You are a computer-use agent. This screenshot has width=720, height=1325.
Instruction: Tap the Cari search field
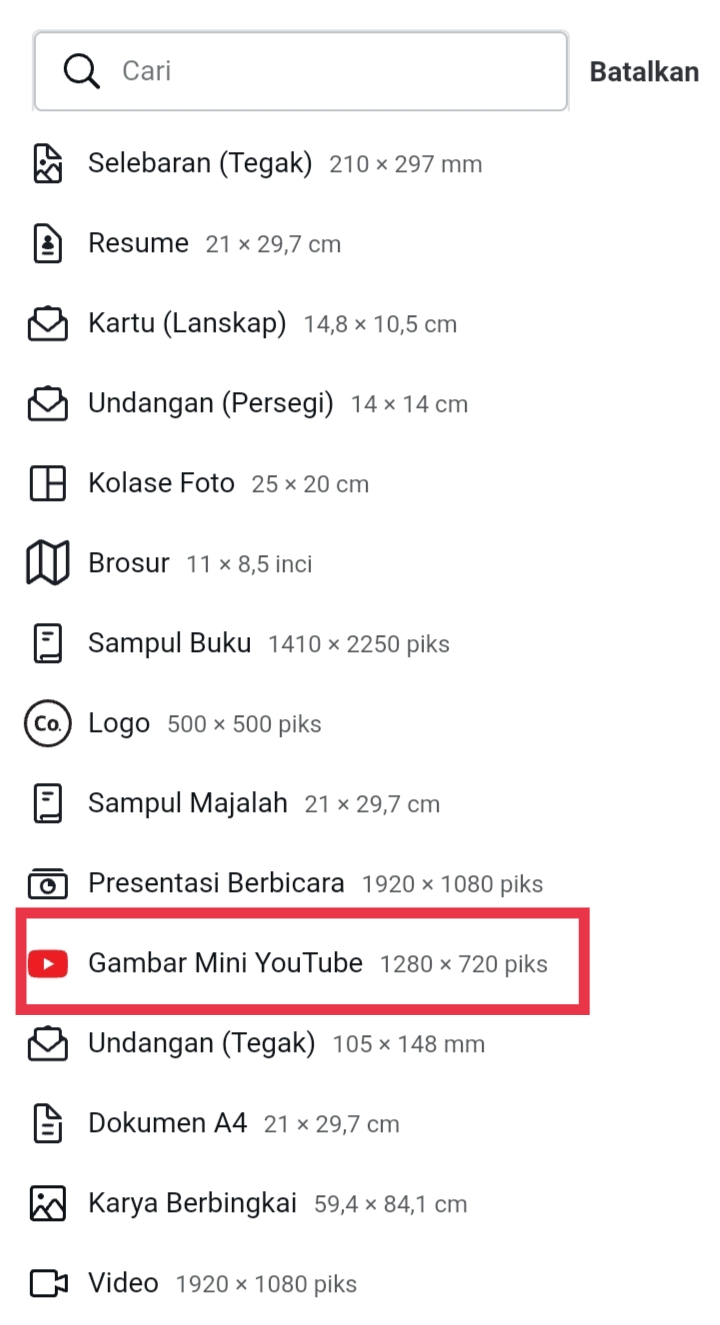click(300, 71)
